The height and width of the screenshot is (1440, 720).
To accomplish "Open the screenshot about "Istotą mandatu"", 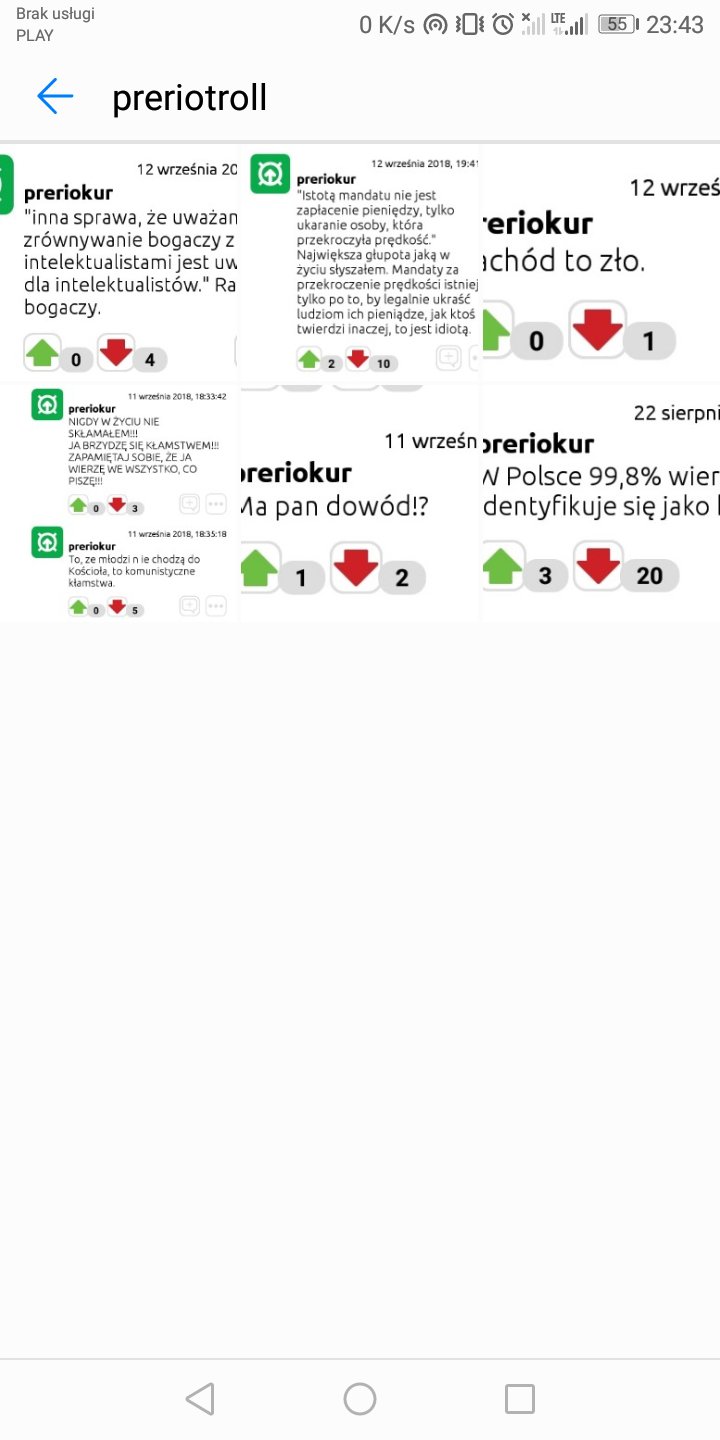I will (360, 262).
